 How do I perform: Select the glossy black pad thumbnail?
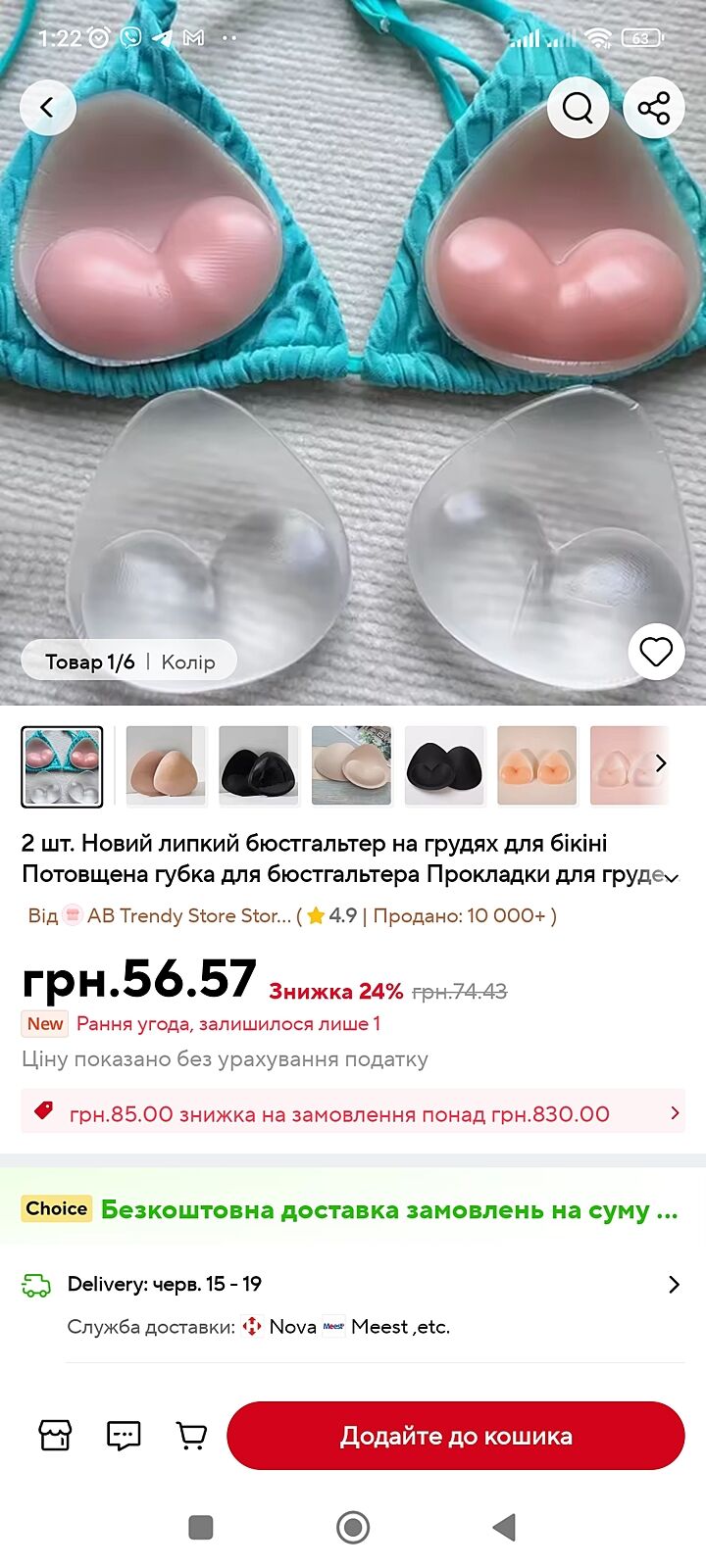(x=259, y=765)
